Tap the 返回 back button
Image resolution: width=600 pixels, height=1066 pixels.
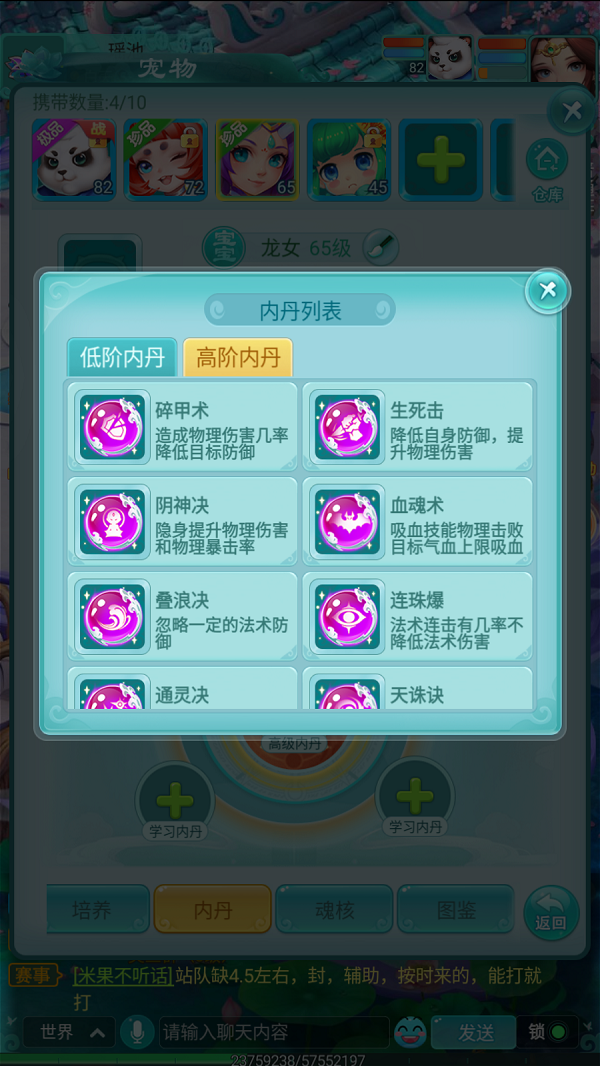pyautogui.click(x=551, y=912)
